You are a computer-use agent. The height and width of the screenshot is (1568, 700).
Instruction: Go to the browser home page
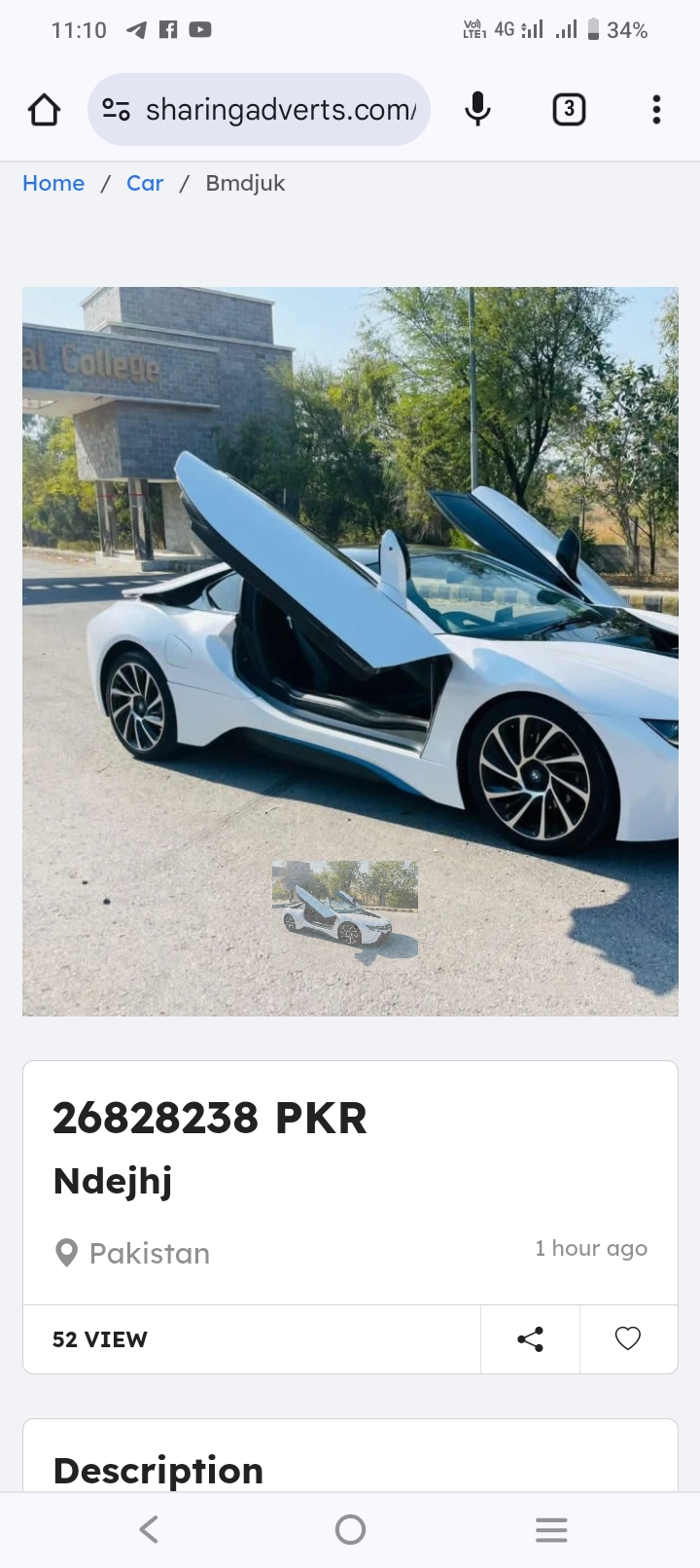pos(44,110)
